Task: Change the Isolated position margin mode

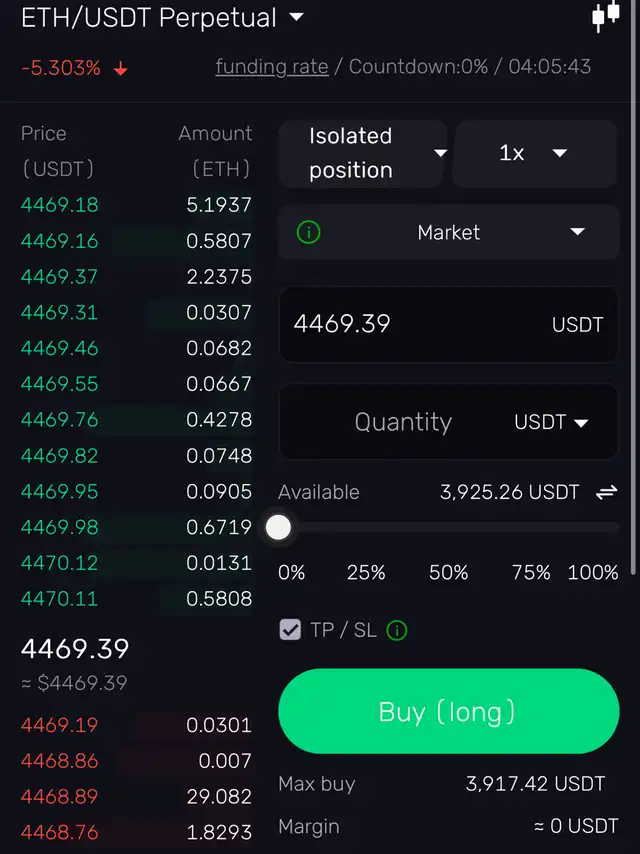Action: pyautogui.click(x=362, y=153)
